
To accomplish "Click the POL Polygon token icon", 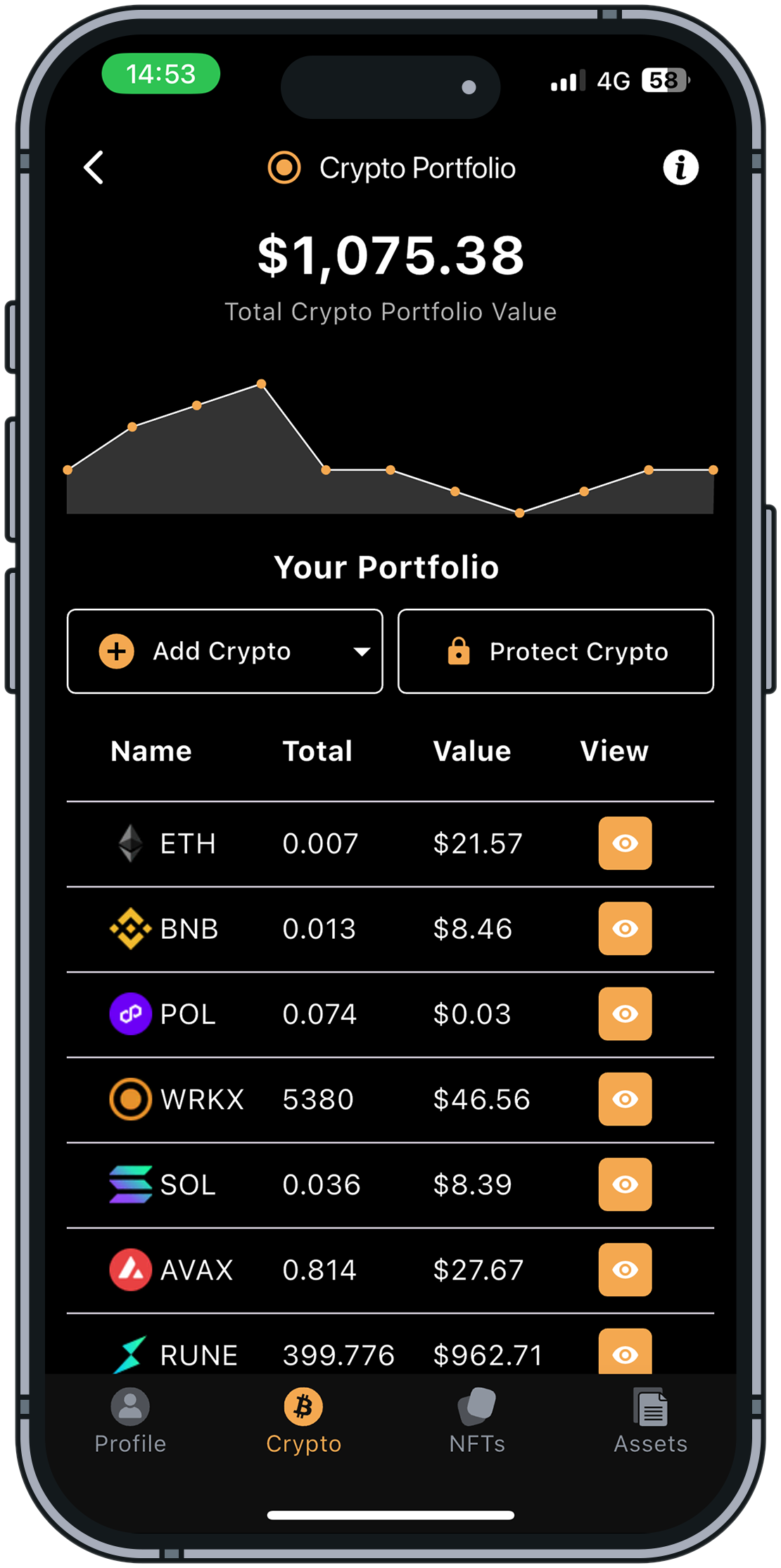I will tap(131, 1013).
